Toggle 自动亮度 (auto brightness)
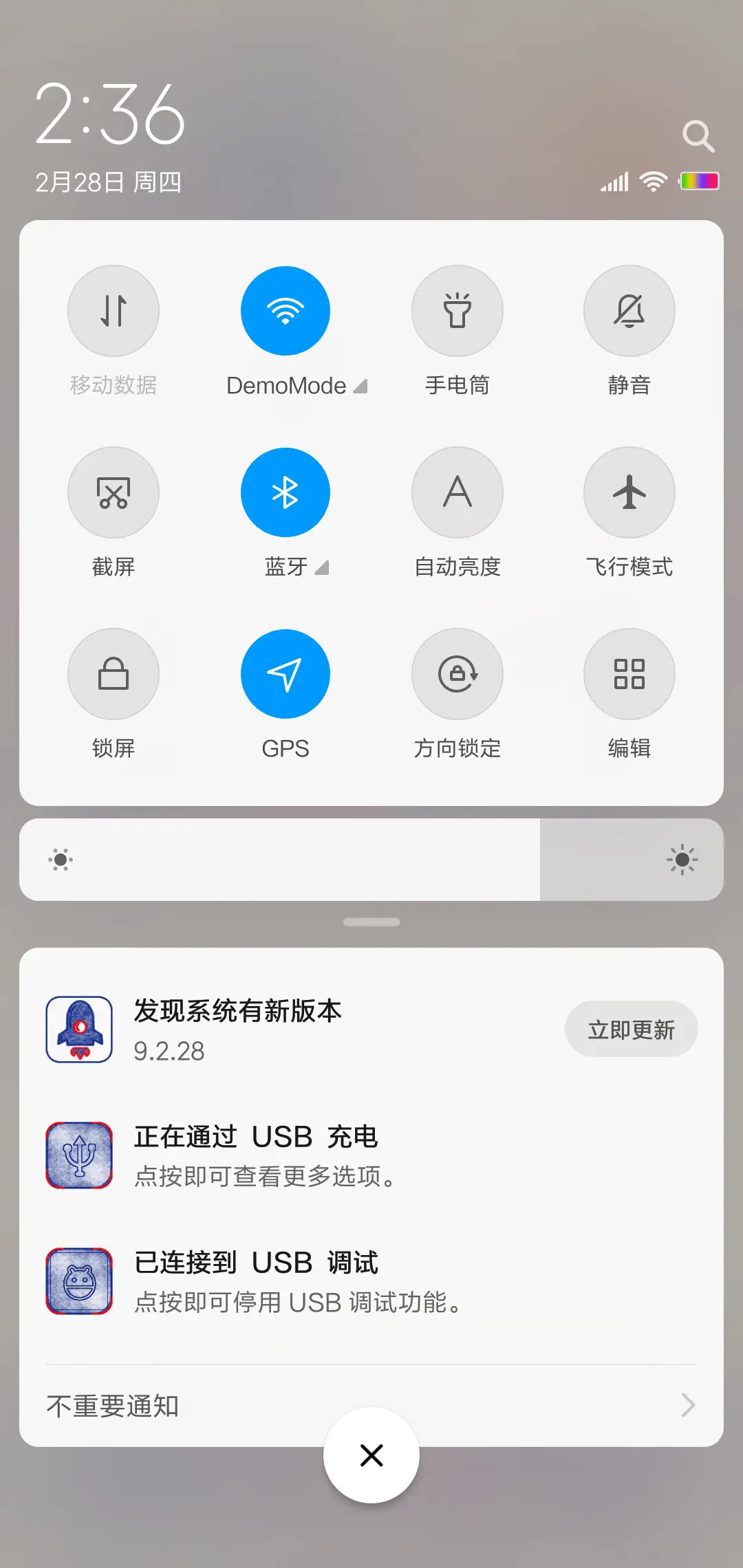Screen dimensions: 743x1568 (x=457, y=492)
